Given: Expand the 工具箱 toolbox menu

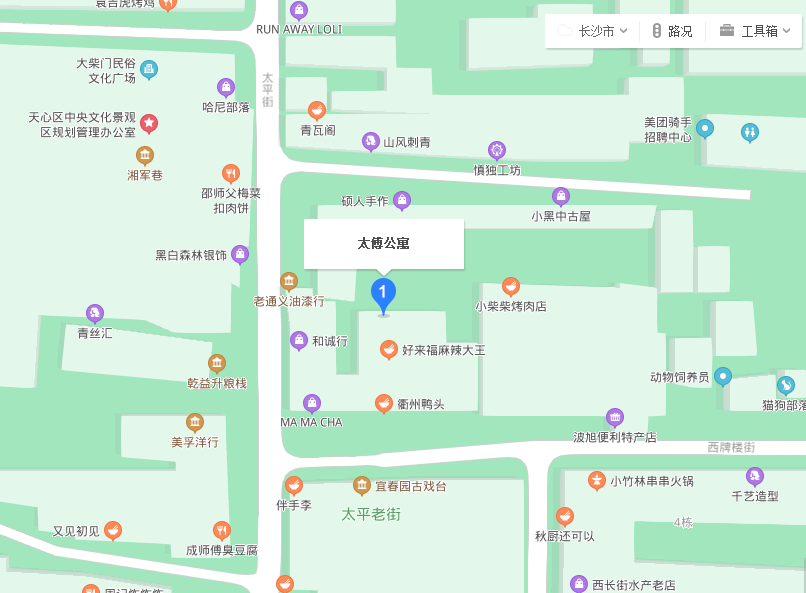Looking at the screenshot, I should coord(755,31).
